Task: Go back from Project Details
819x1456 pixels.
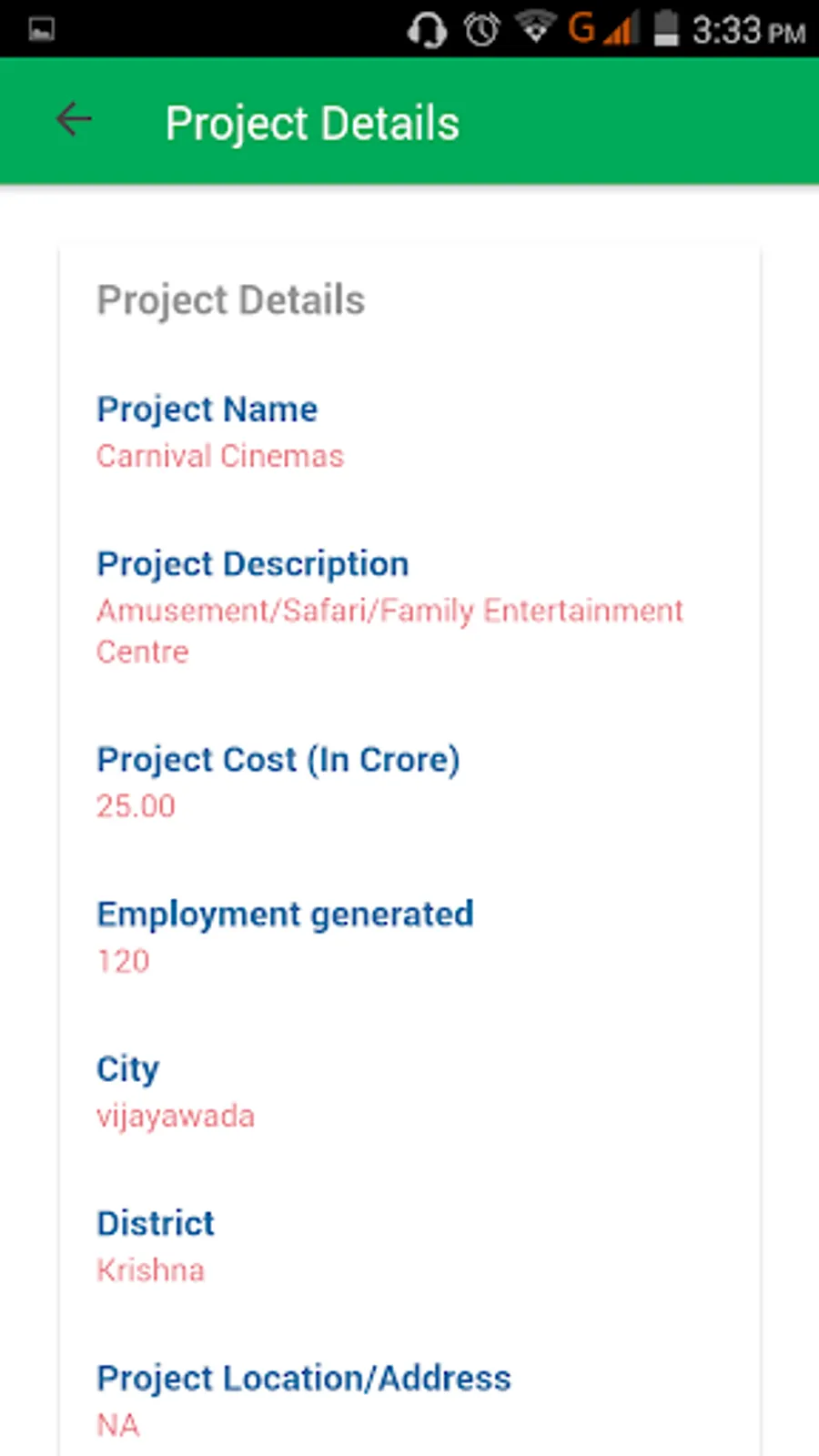Action: (74, 120)
